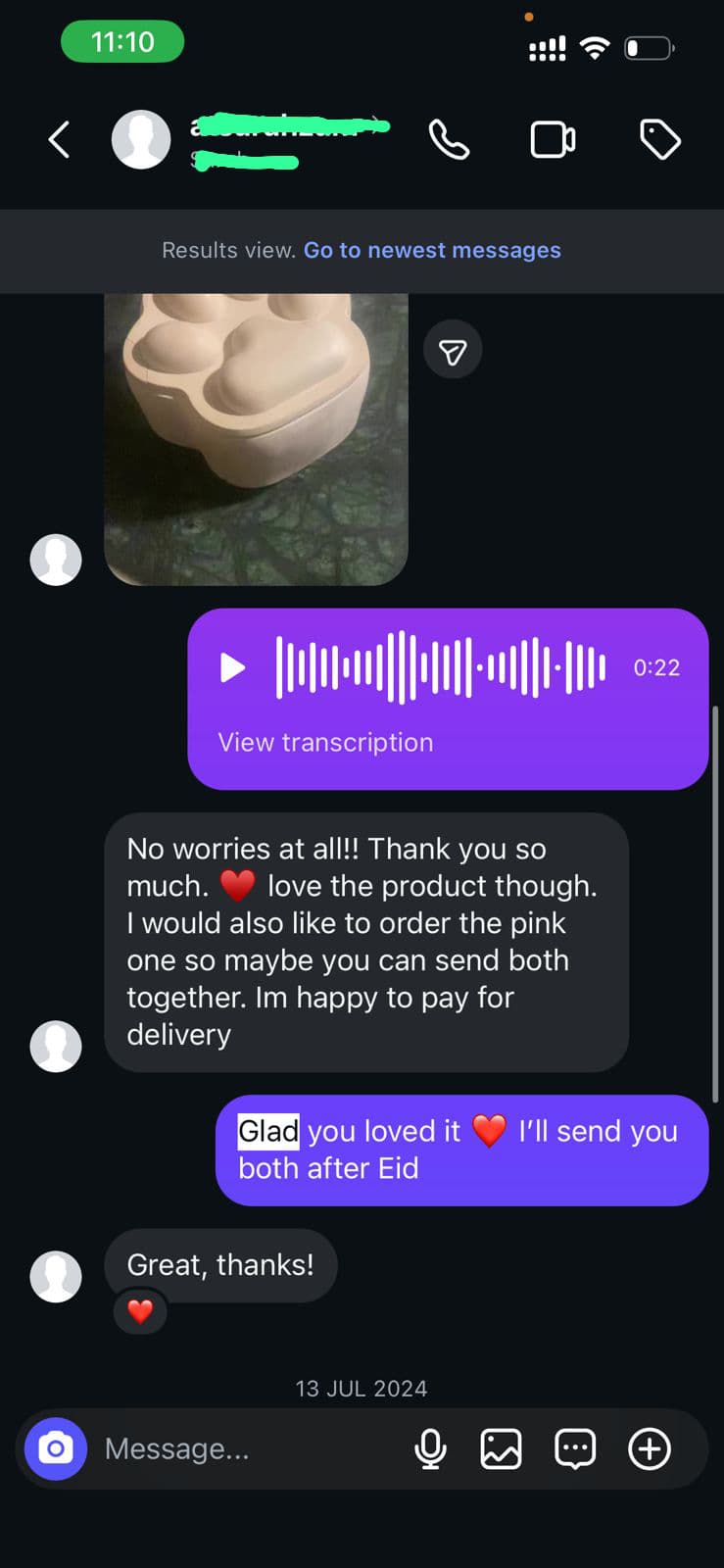Open more options plus icon
The width and height of the screenshot is (724, 1568).
tap(650, 1448)
